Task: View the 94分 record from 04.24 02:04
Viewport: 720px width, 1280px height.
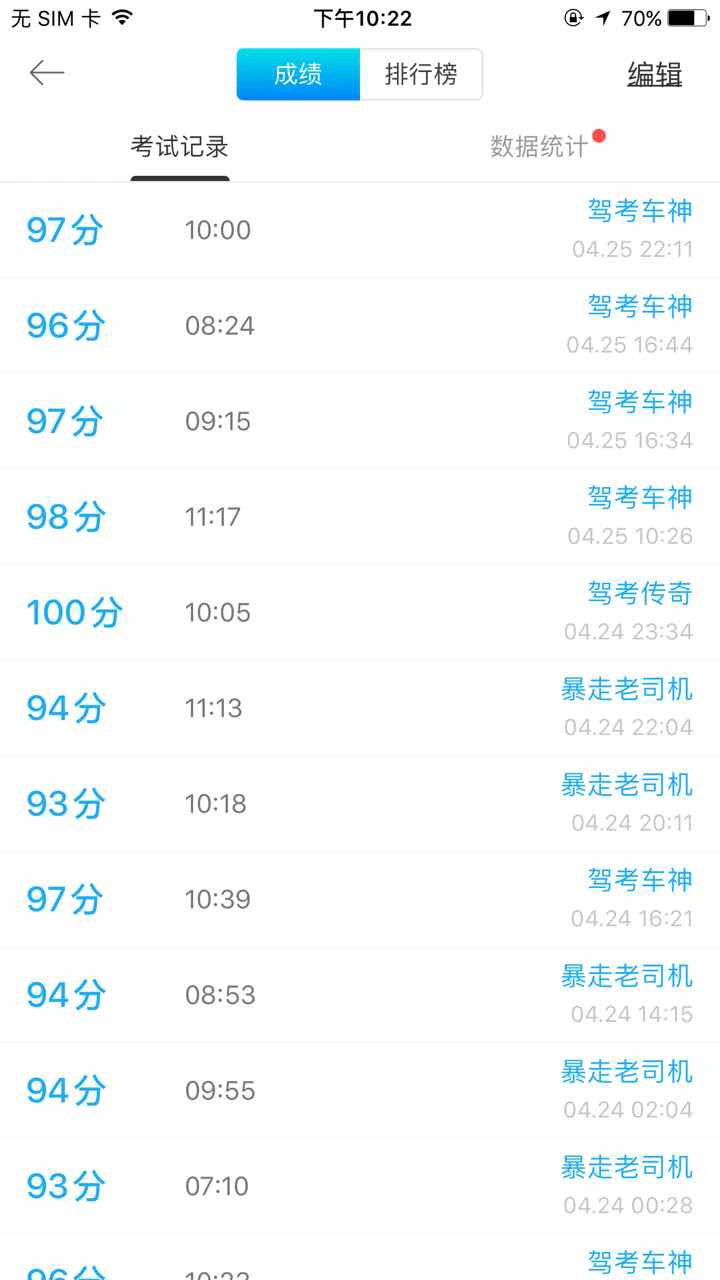Action: tap(360, 1090)
